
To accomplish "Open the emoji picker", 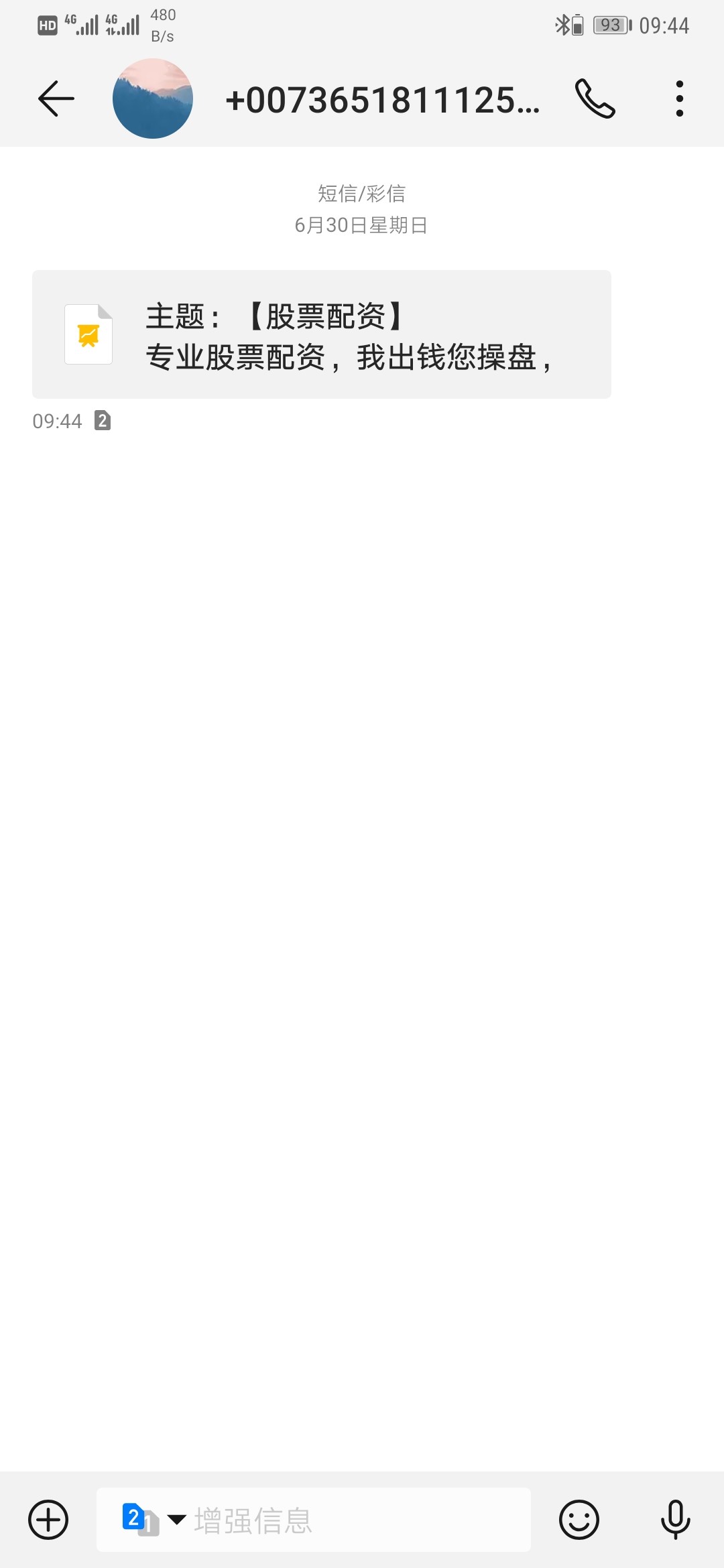I will click(x=579, y=1520).
